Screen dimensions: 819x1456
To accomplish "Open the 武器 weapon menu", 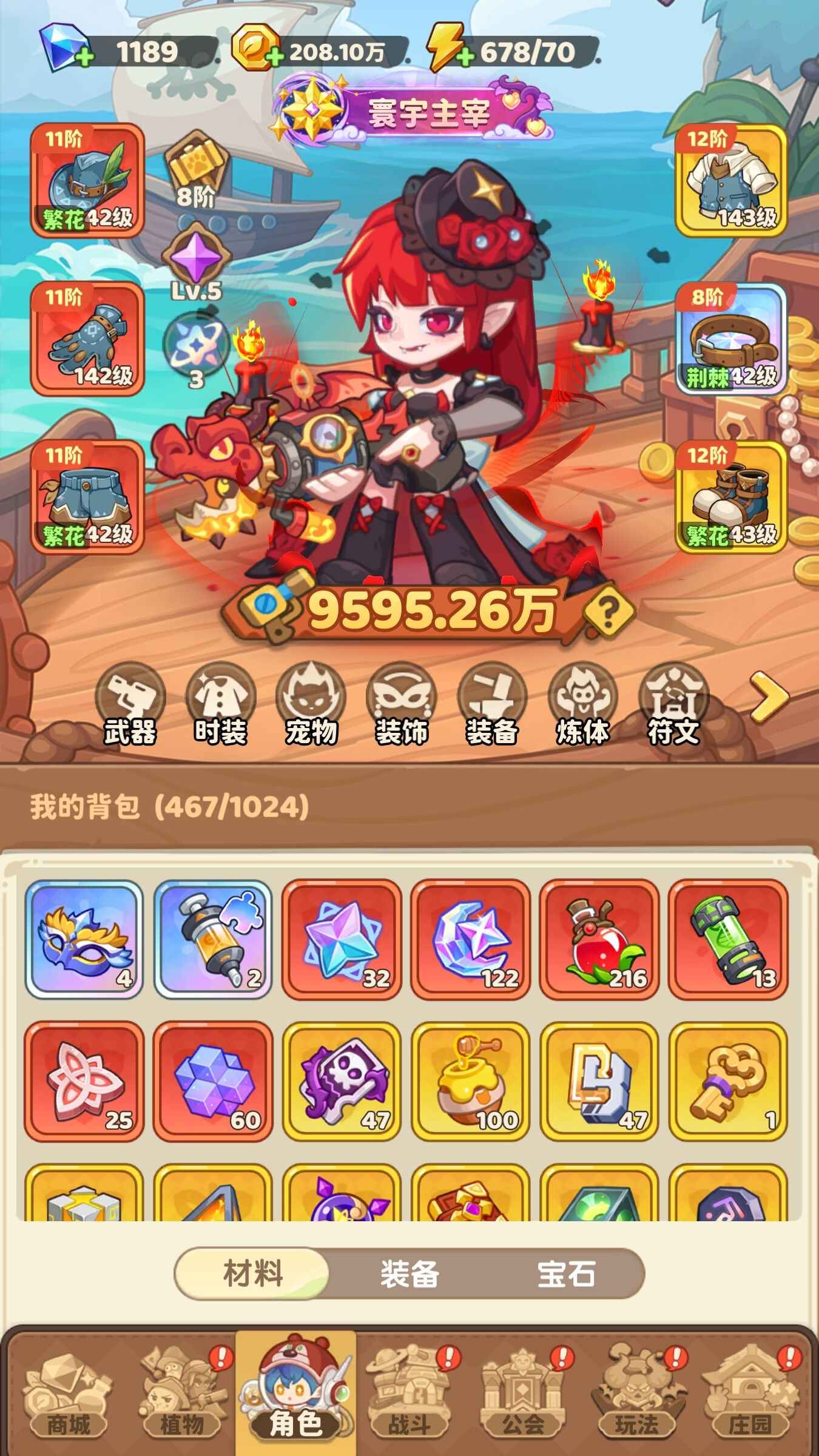I will click(130, 704).
